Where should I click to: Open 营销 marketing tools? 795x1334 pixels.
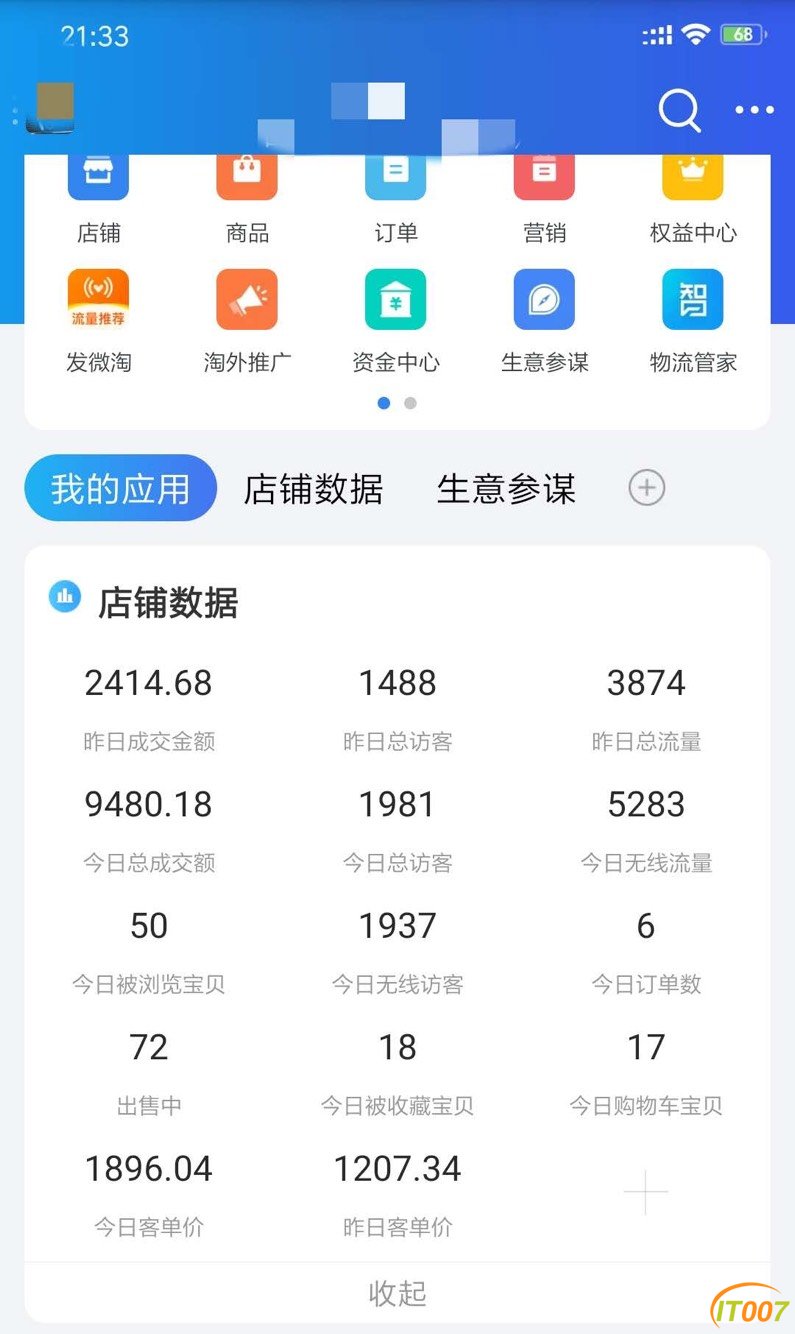(545, 198)
